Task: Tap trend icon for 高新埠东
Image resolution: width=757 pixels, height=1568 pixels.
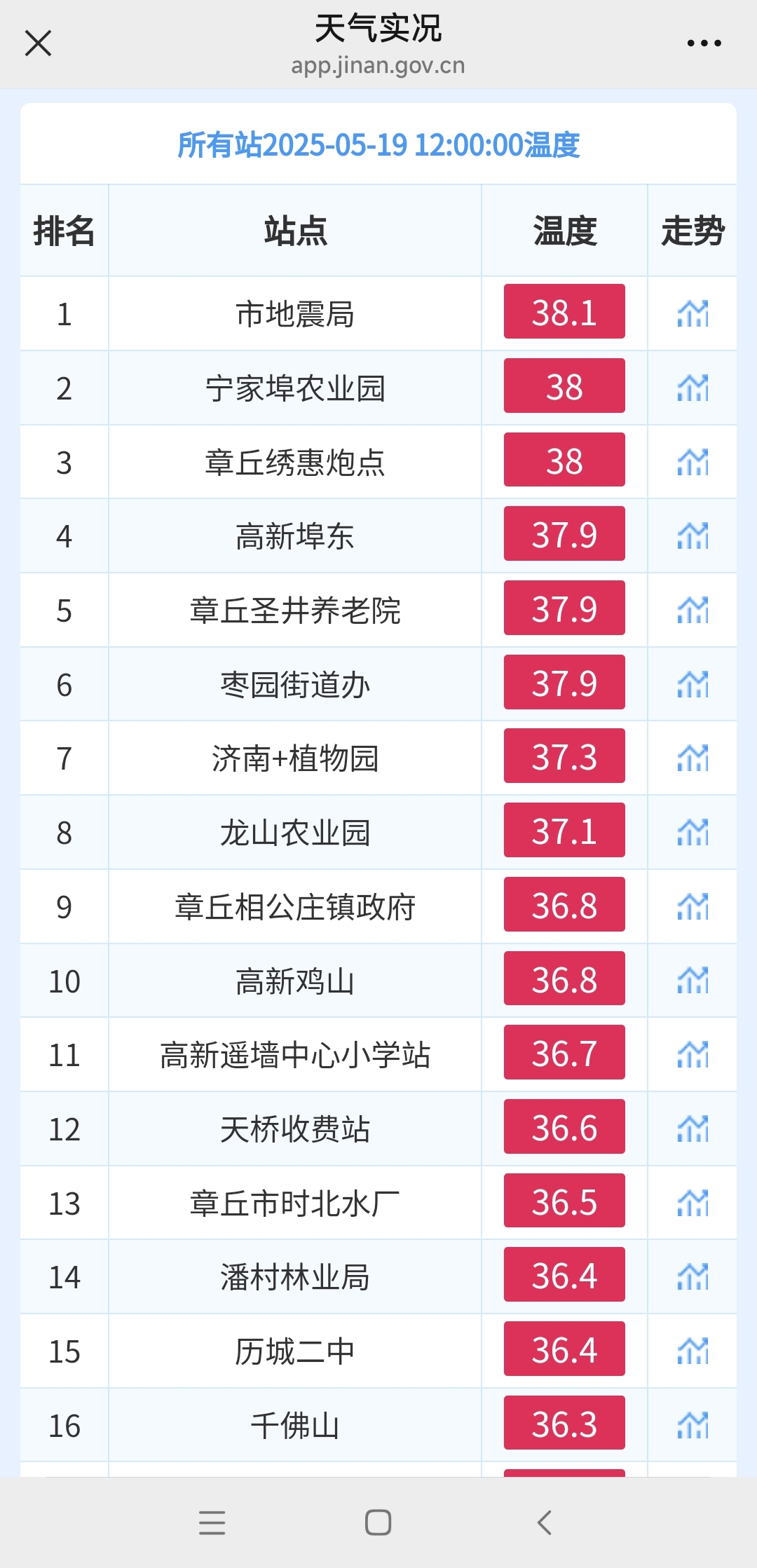Action: tap(693, 536)
